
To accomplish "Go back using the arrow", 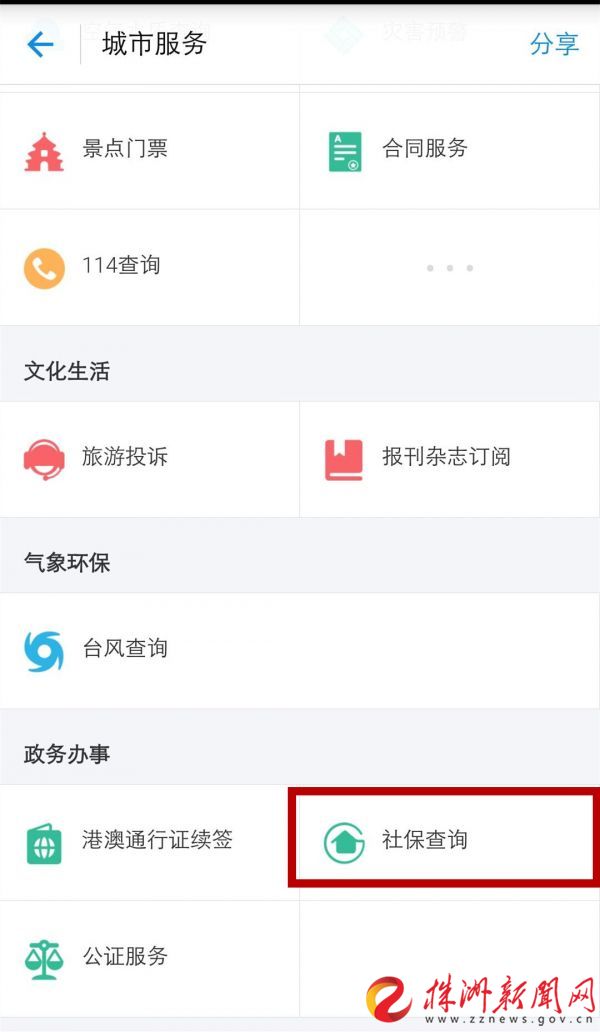I will (x=40, y=44).
